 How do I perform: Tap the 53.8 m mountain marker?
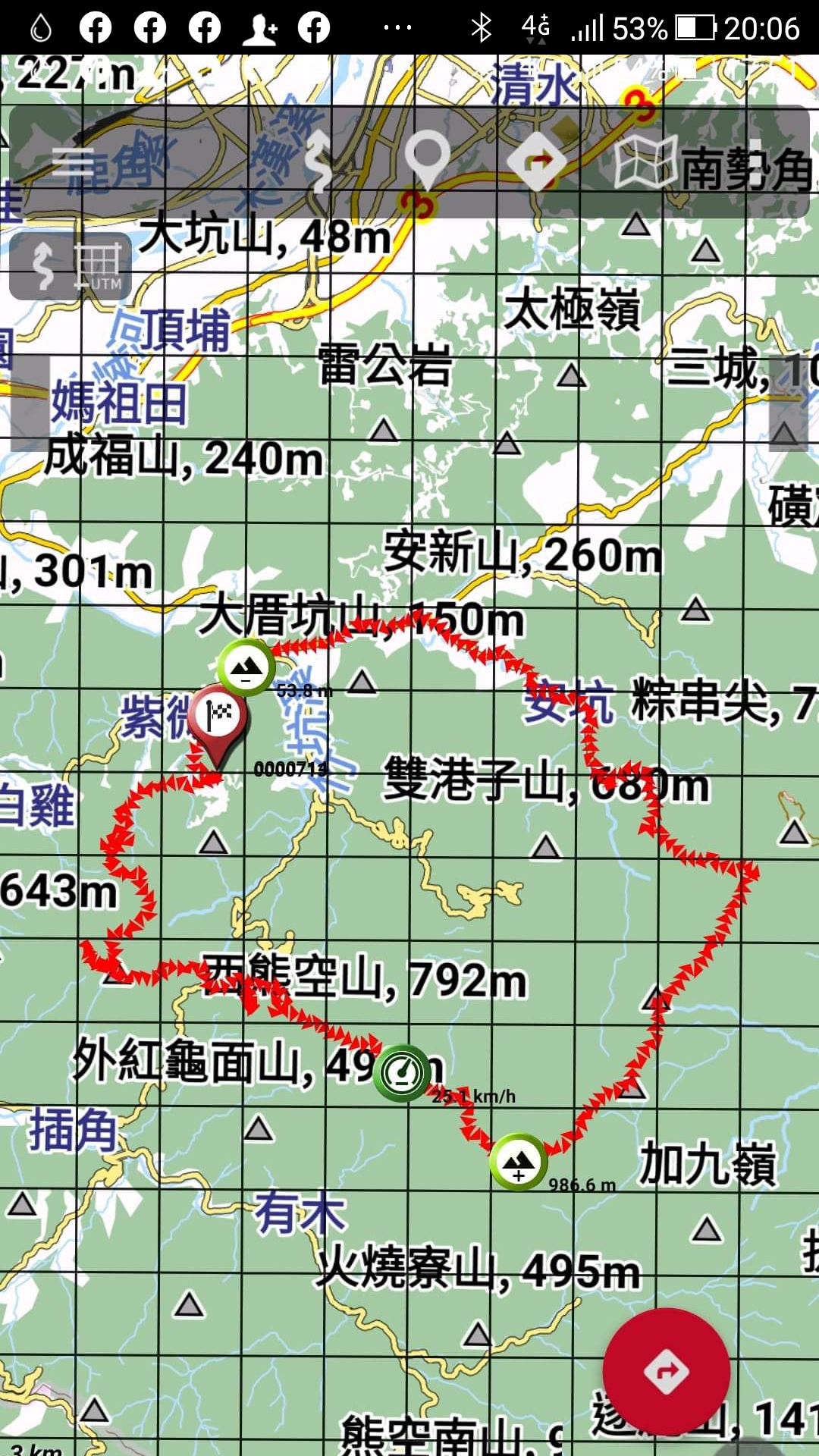click(x=246, y=667)
